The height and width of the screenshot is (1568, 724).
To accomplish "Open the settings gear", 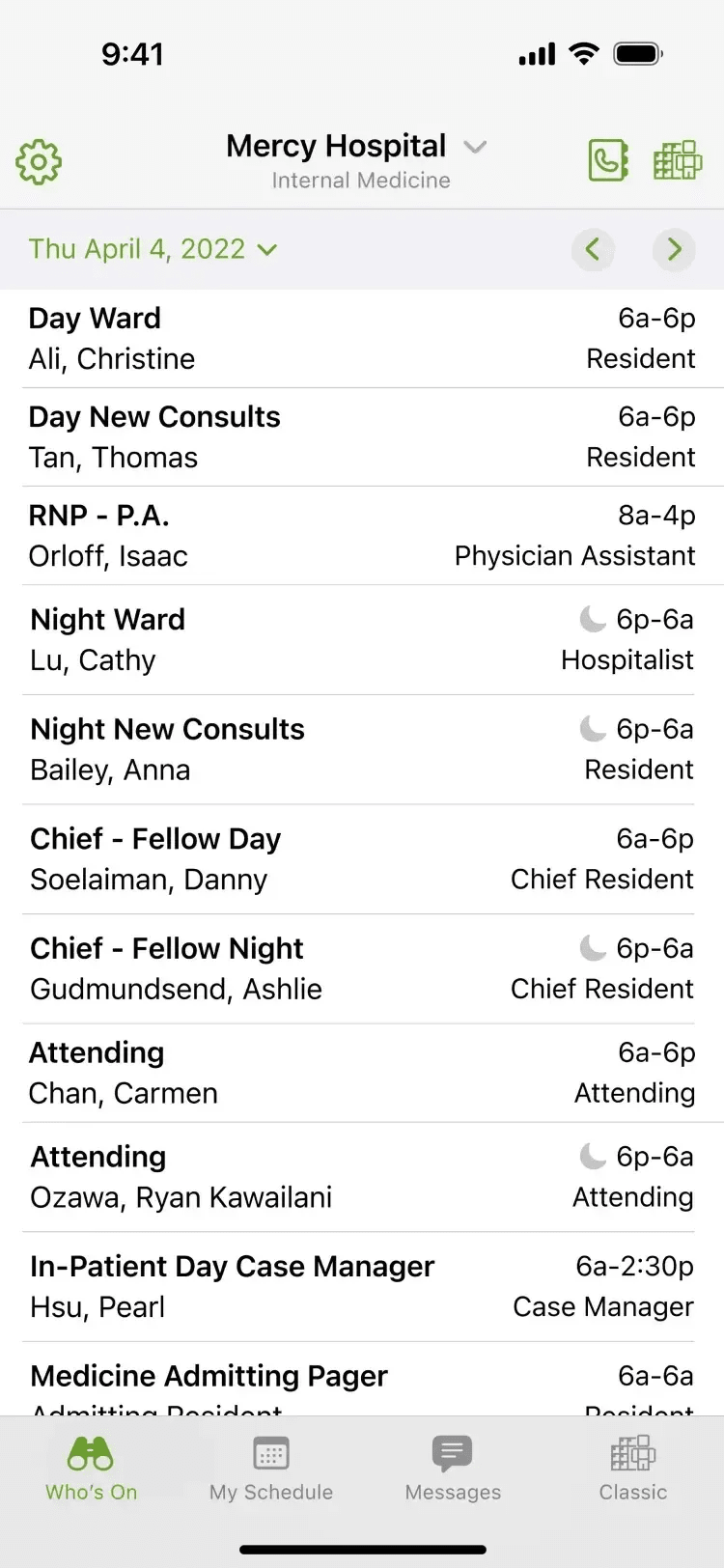I will click(39, 161).
